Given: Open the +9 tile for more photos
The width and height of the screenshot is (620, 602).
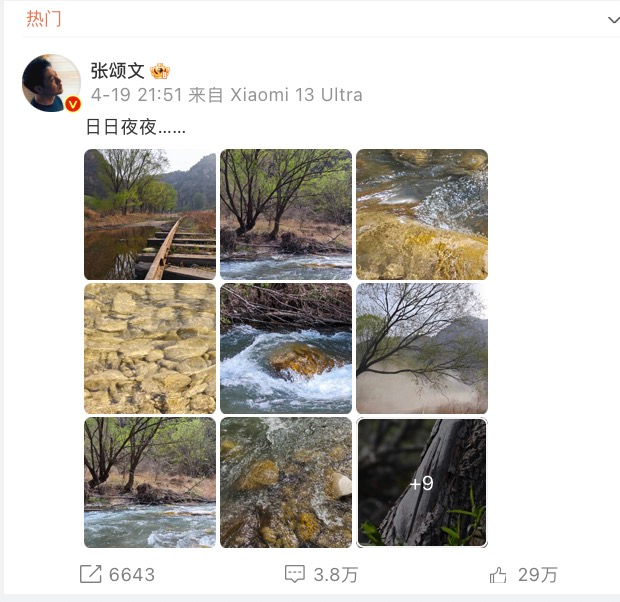Looking at the screenshot, I should pyautogui.click(x=422, y=482).
